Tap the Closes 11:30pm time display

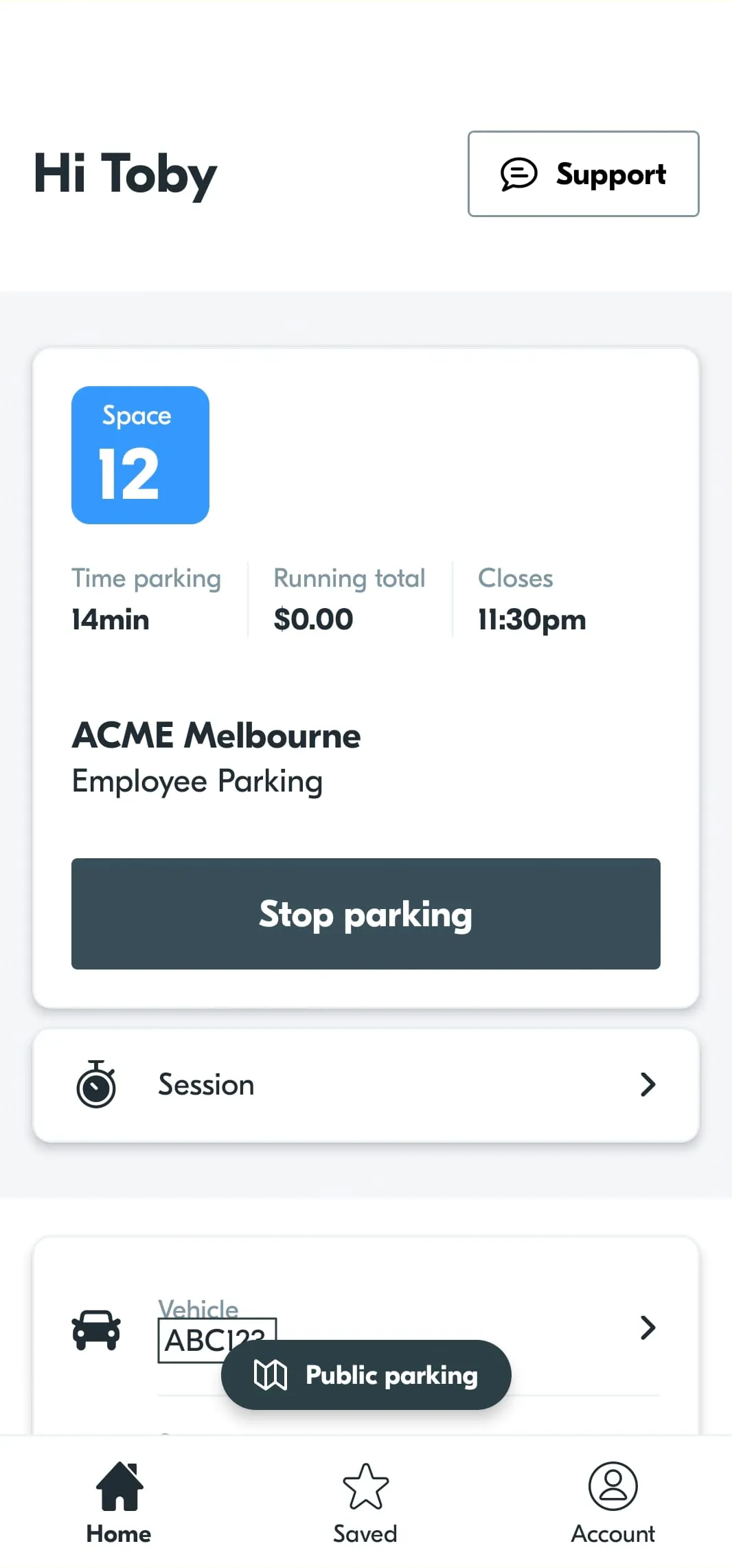531,618
